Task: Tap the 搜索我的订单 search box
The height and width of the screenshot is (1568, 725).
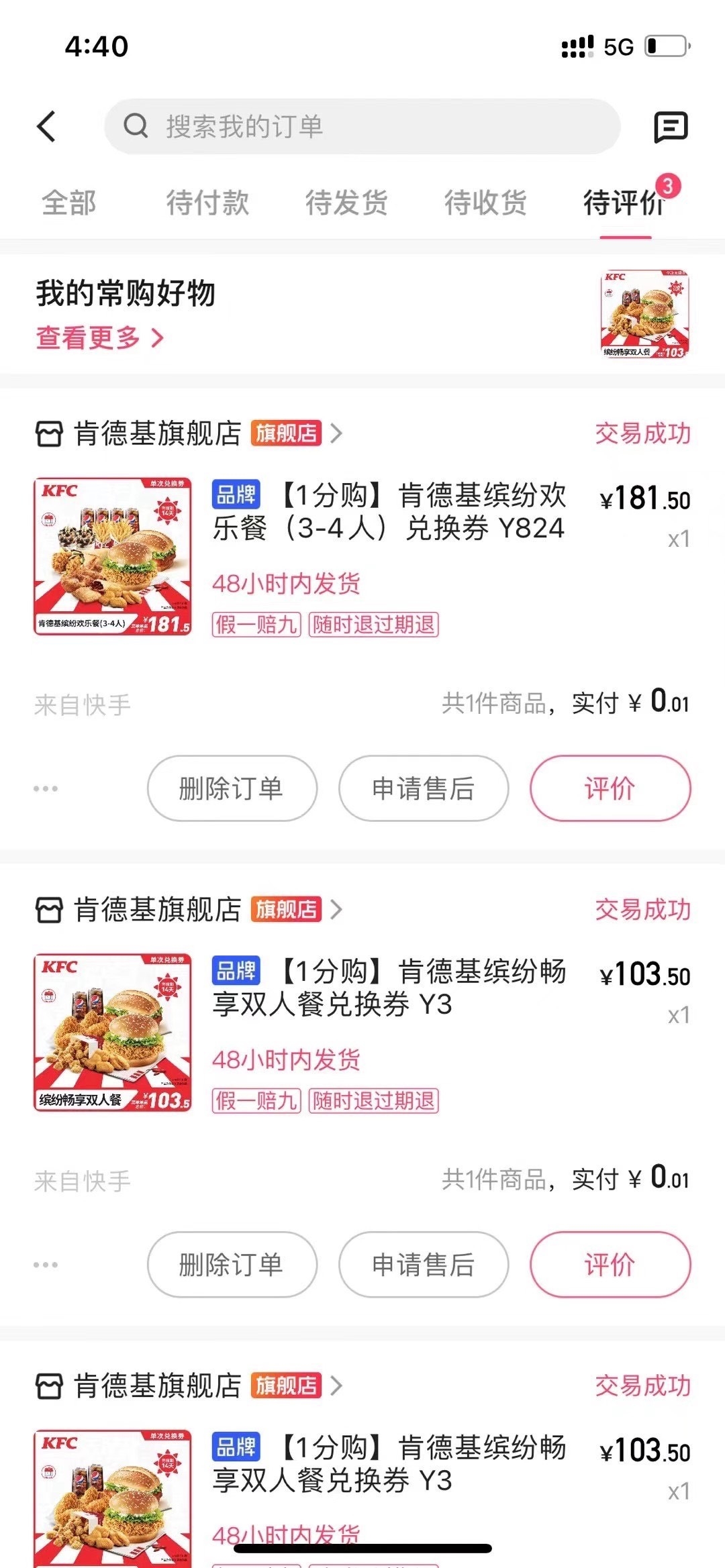Action: [x=362, y=126]
